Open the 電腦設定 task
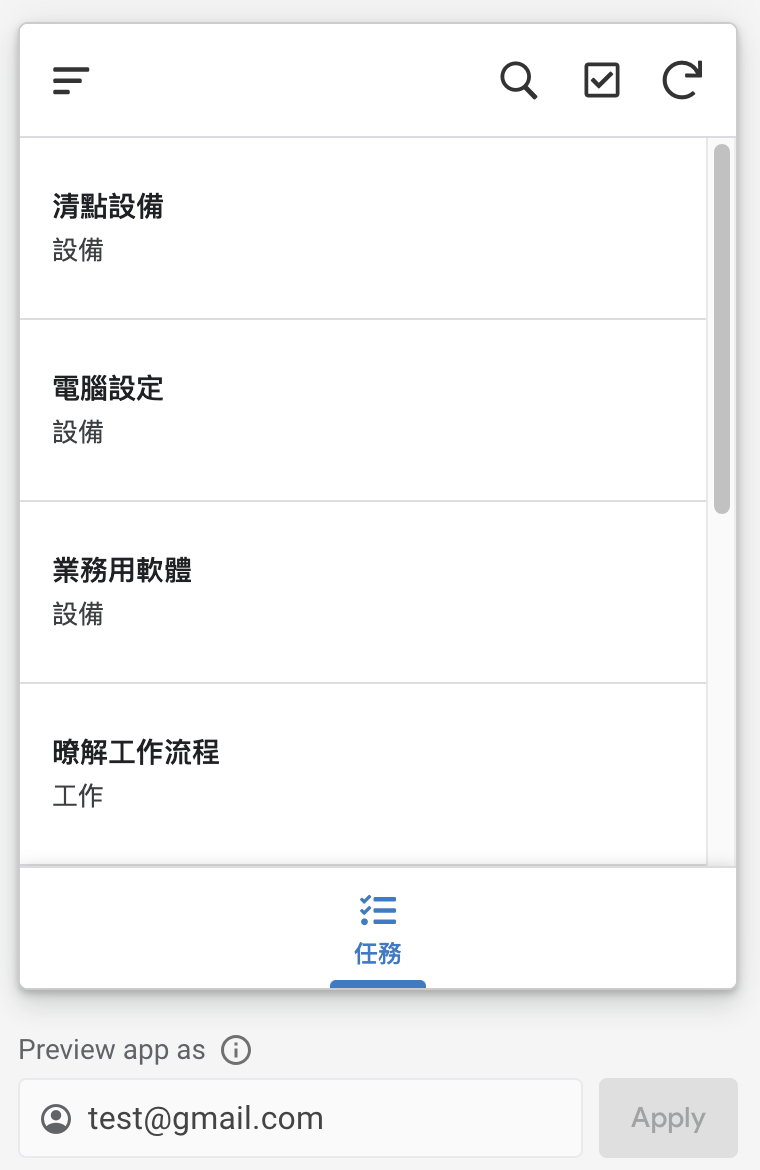The height and width of the screenshot is (1170, 760). point(362,410)
